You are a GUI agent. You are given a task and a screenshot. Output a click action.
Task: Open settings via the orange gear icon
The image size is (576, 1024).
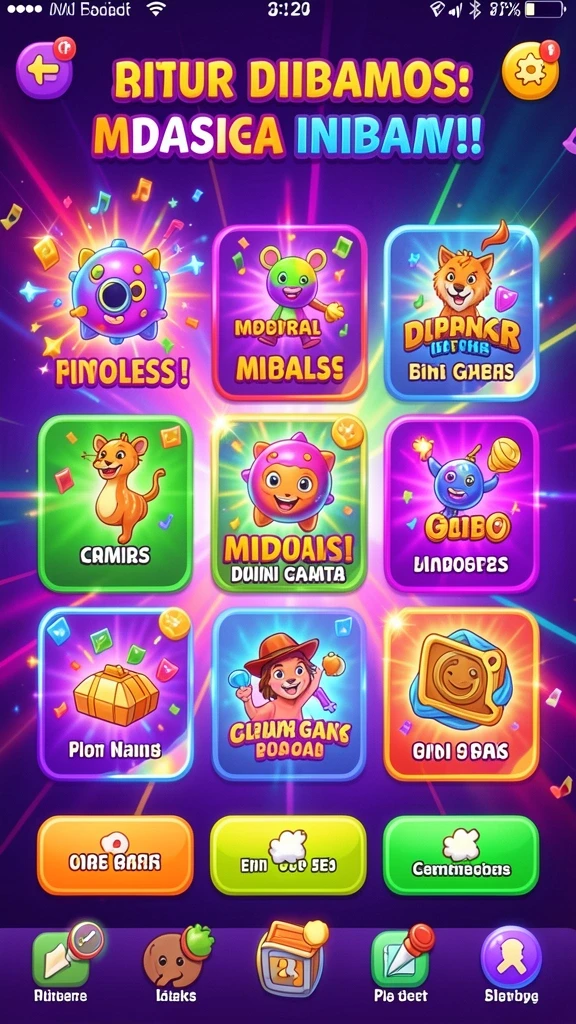click(530, 70)
